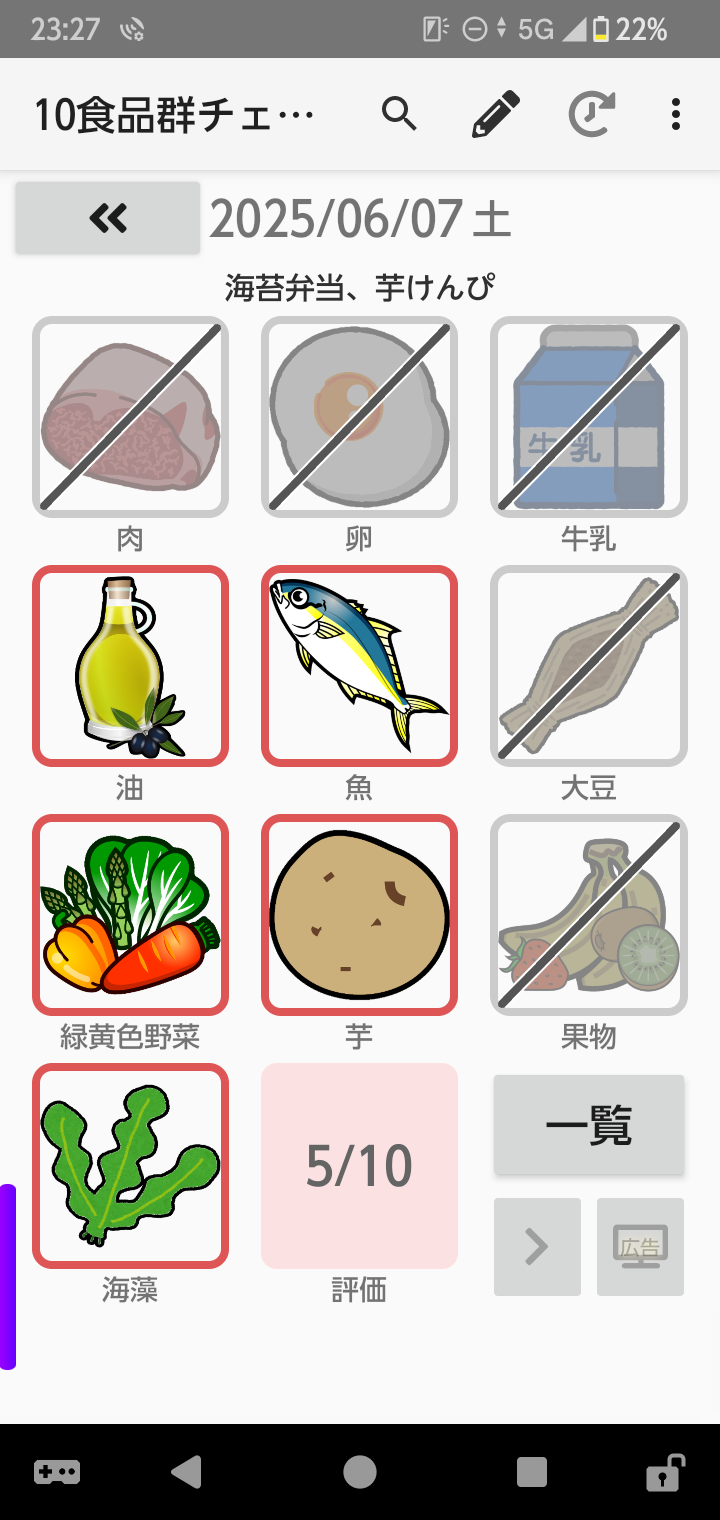Tap the 広告 ad button
Viewport: 720px width, 1520px height.
click(640, 1247)
